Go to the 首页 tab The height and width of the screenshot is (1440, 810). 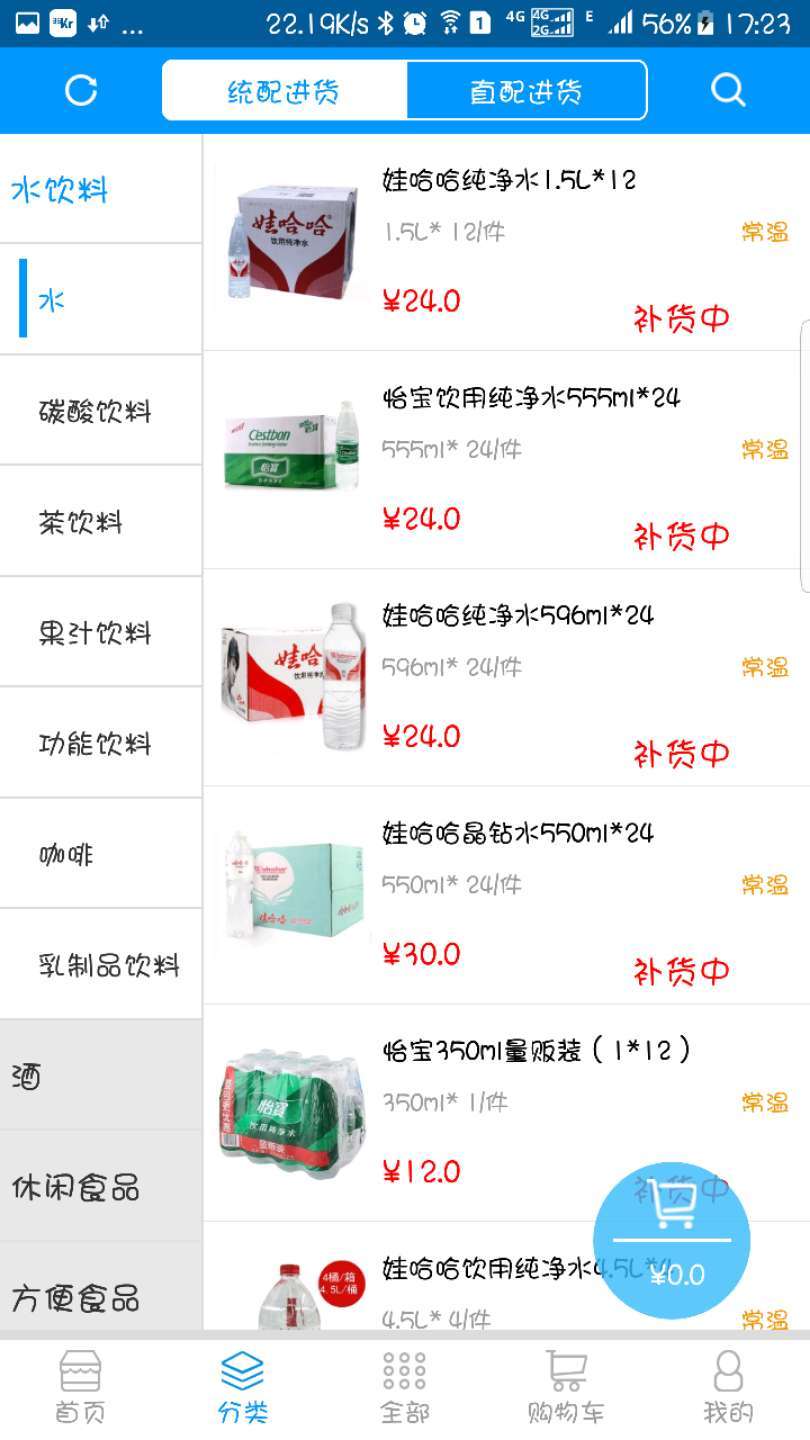(80, 1386)
